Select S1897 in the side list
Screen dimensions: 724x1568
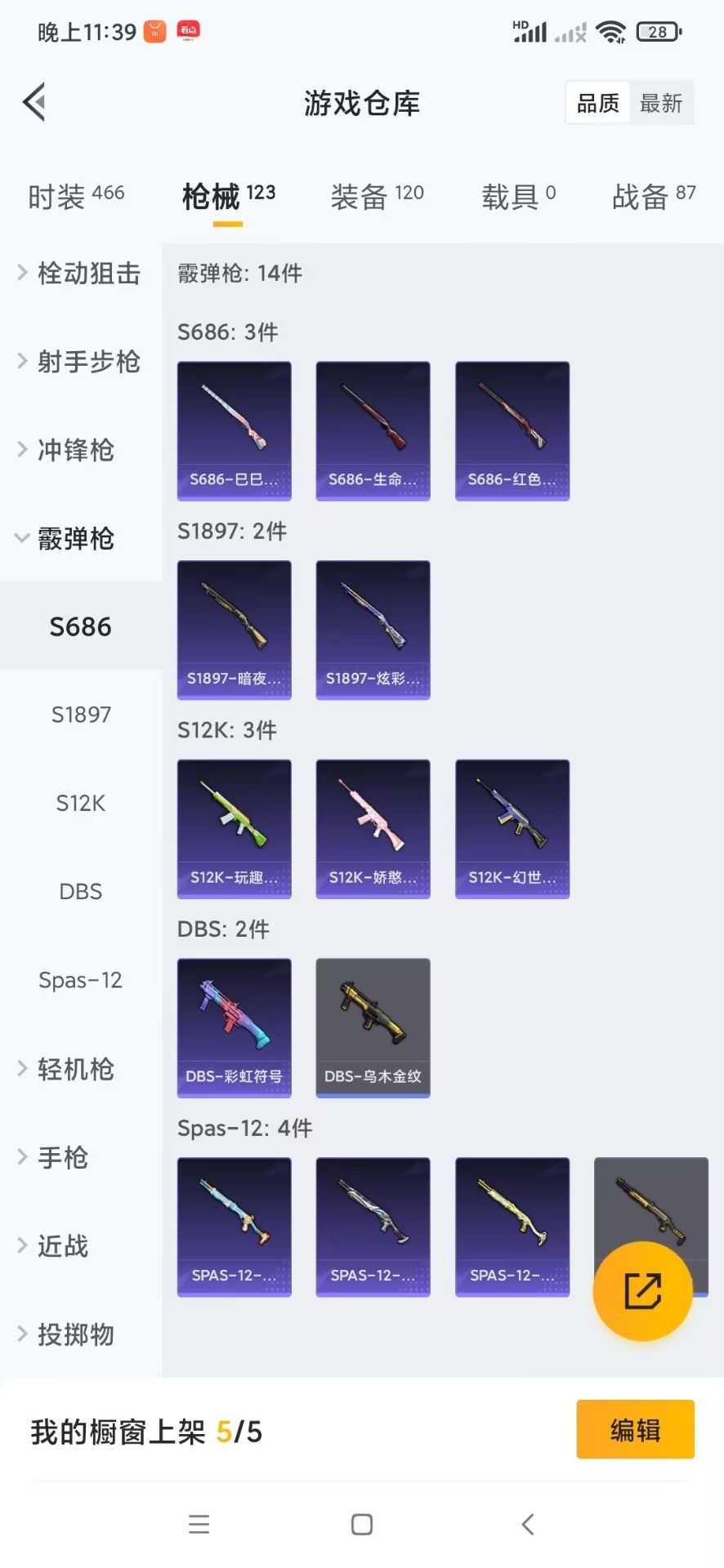(81, 715)
